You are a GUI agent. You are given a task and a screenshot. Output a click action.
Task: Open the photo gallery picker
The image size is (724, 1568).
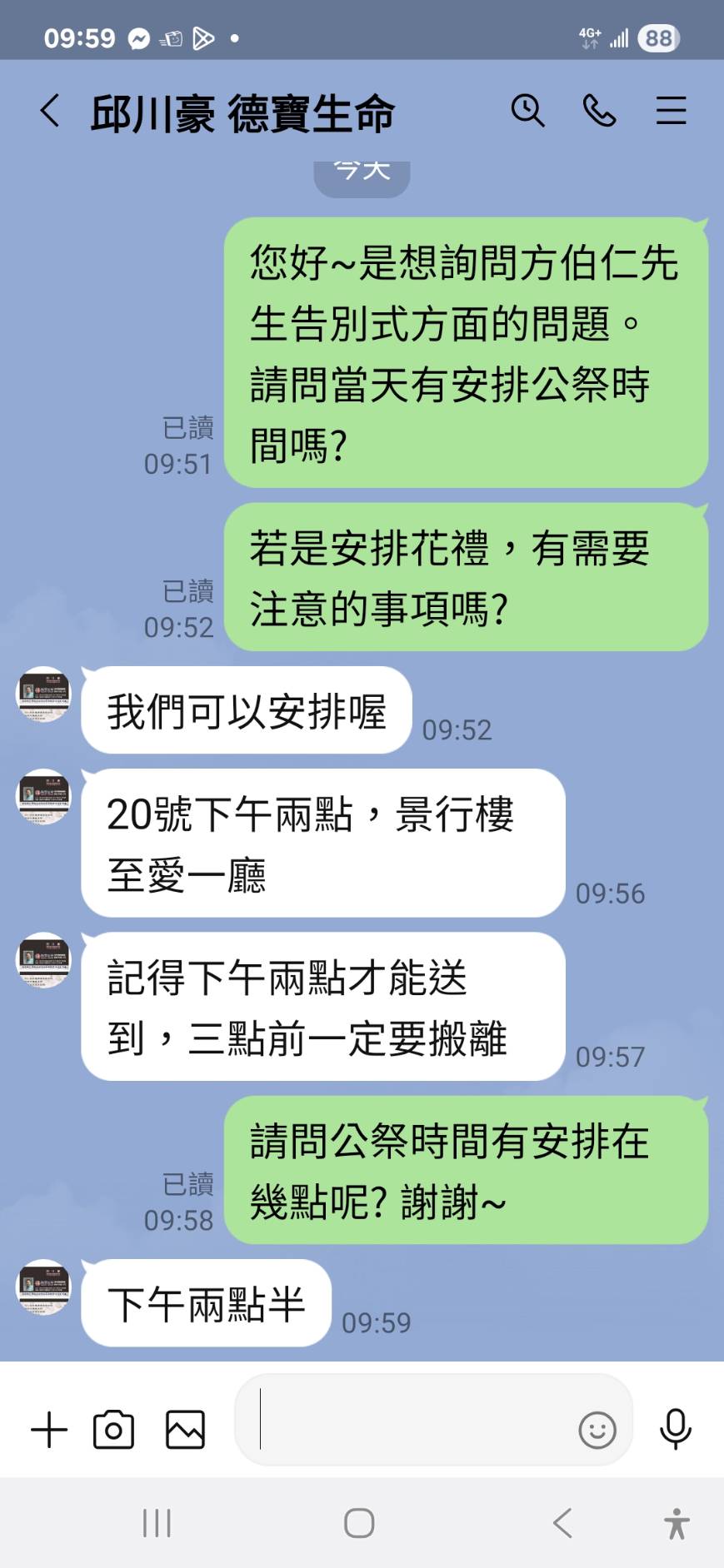click(x=185, y=1431)
